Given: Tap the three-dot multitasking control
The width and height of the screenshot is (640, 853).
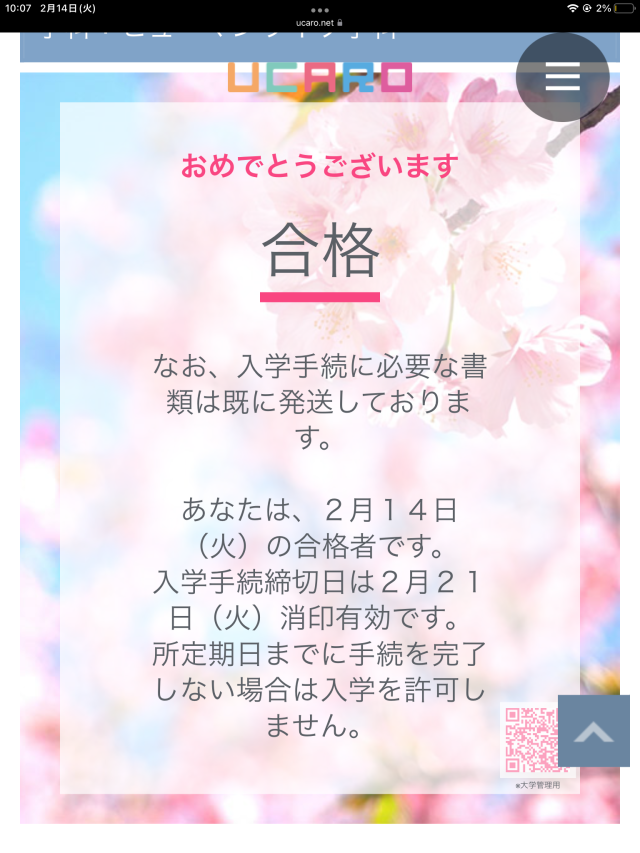Looking at the screenshot, I should click(320, 9).
